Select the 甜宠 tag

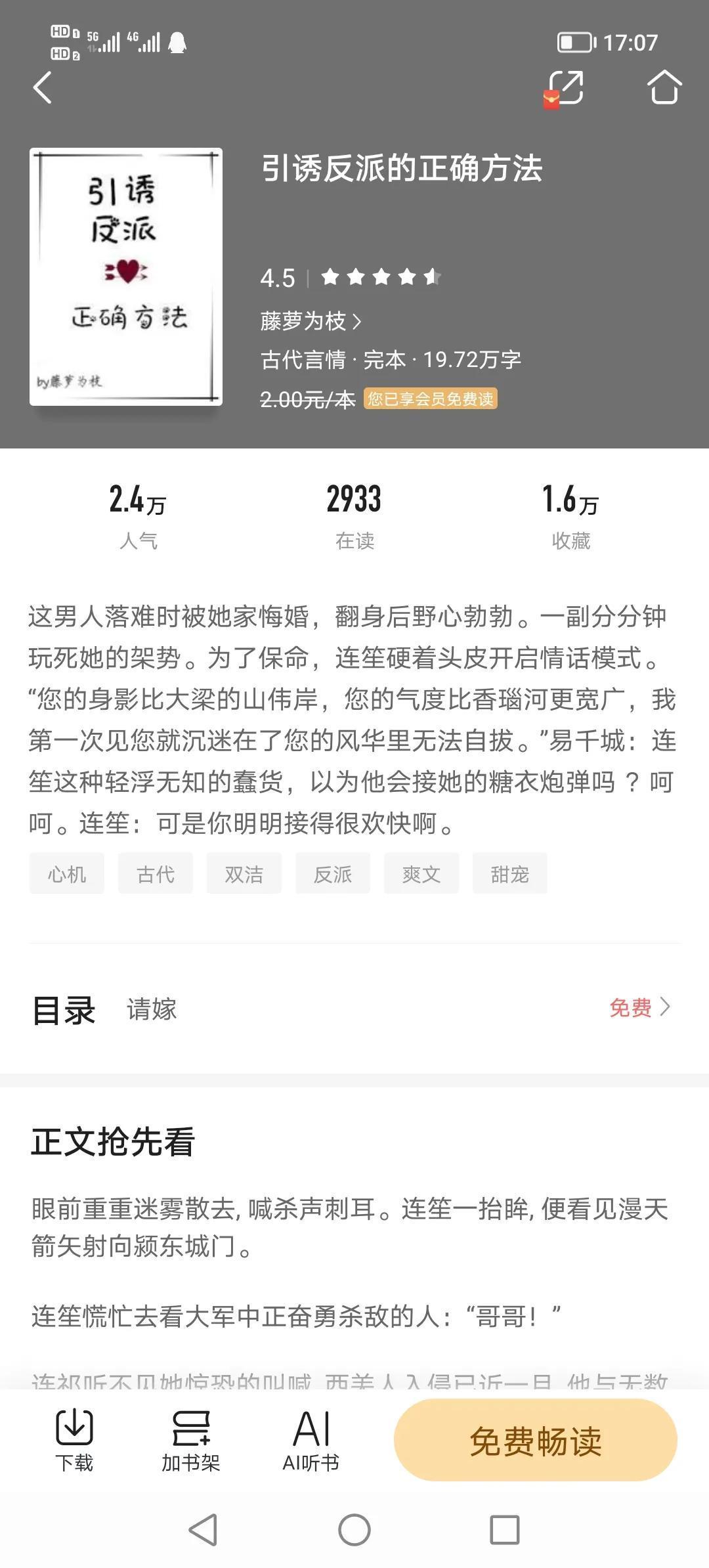509,874
